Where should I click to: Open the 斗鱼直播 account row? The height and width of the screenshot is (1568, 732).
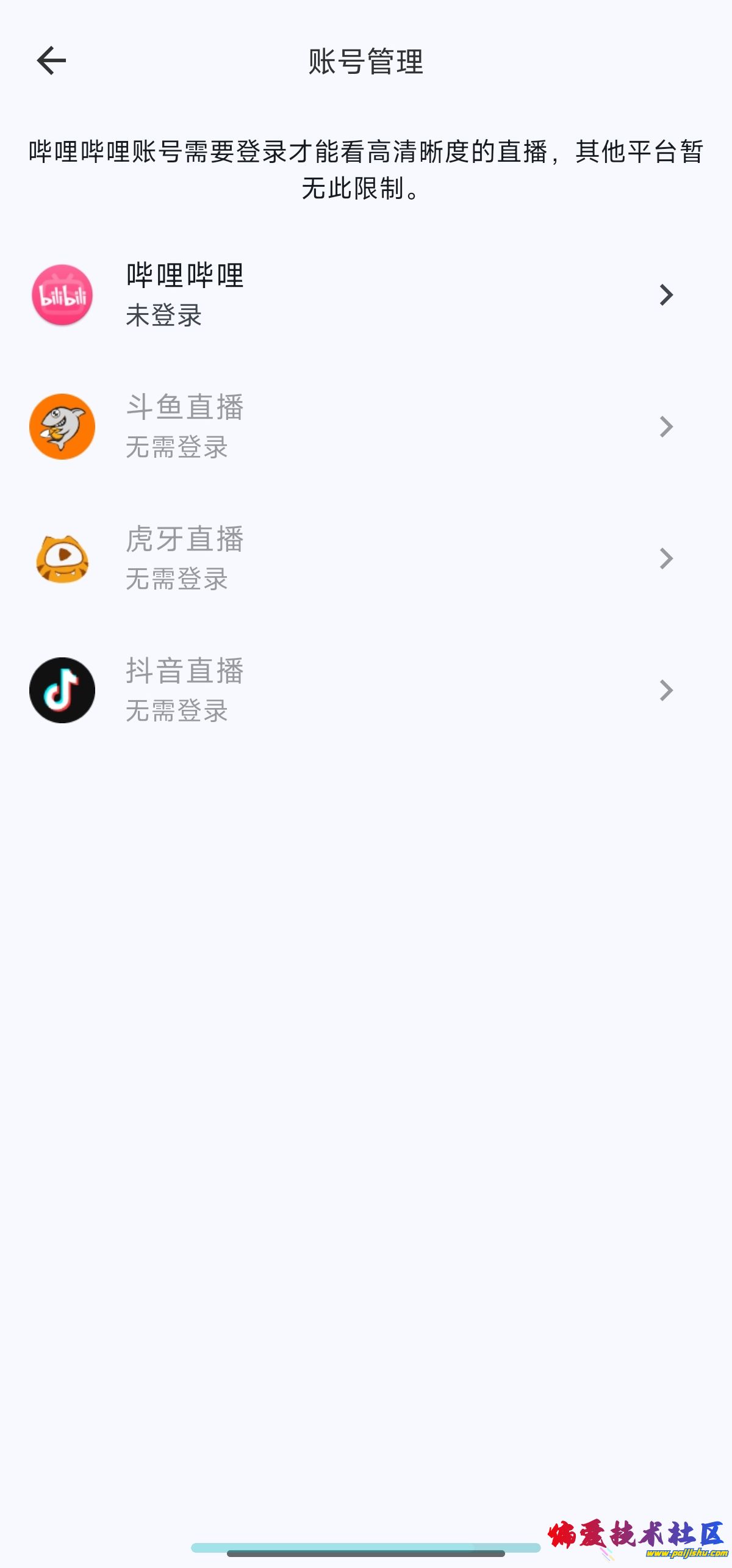[x=366, y=427]
